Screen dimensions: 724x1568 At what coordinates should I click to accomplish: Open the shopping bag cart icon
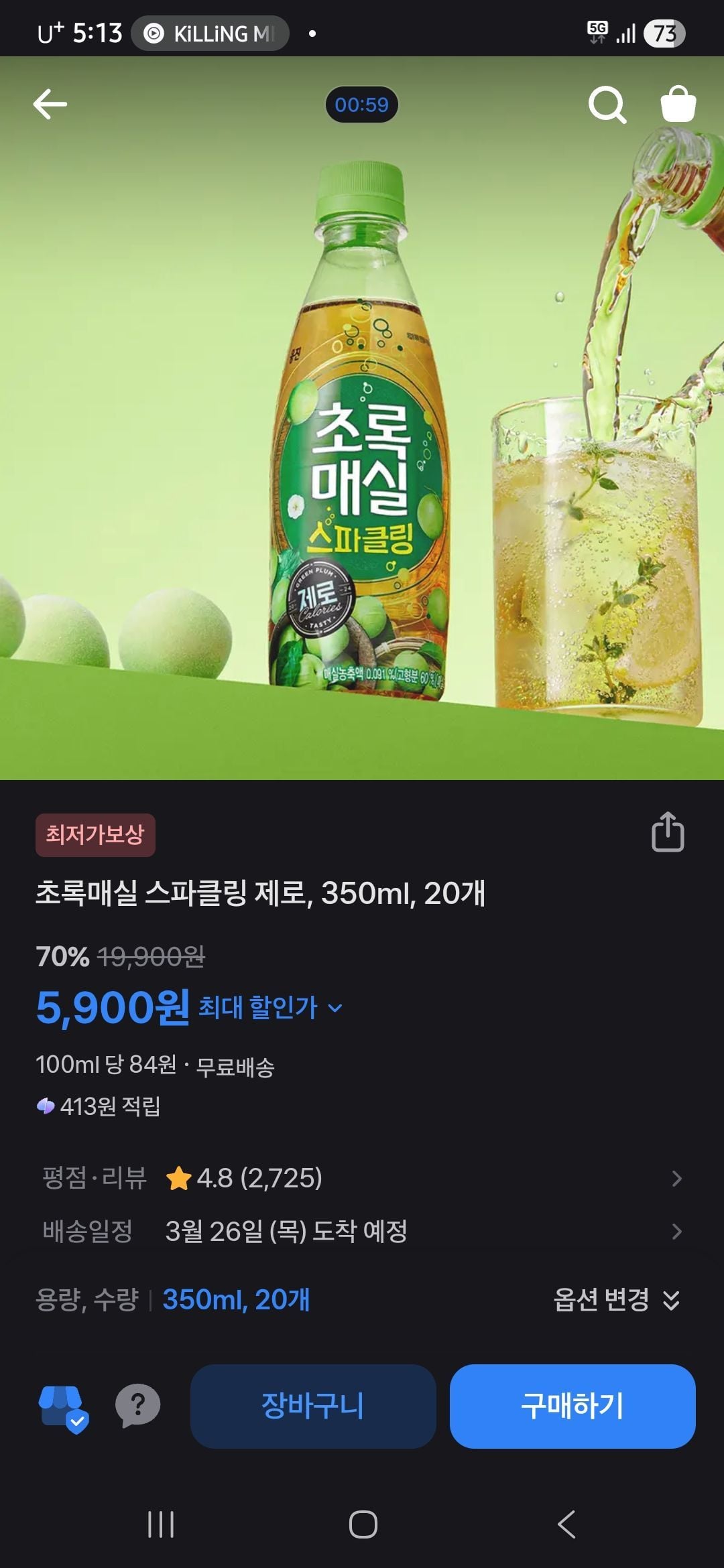pyautogui.click(x=678, y=105)
